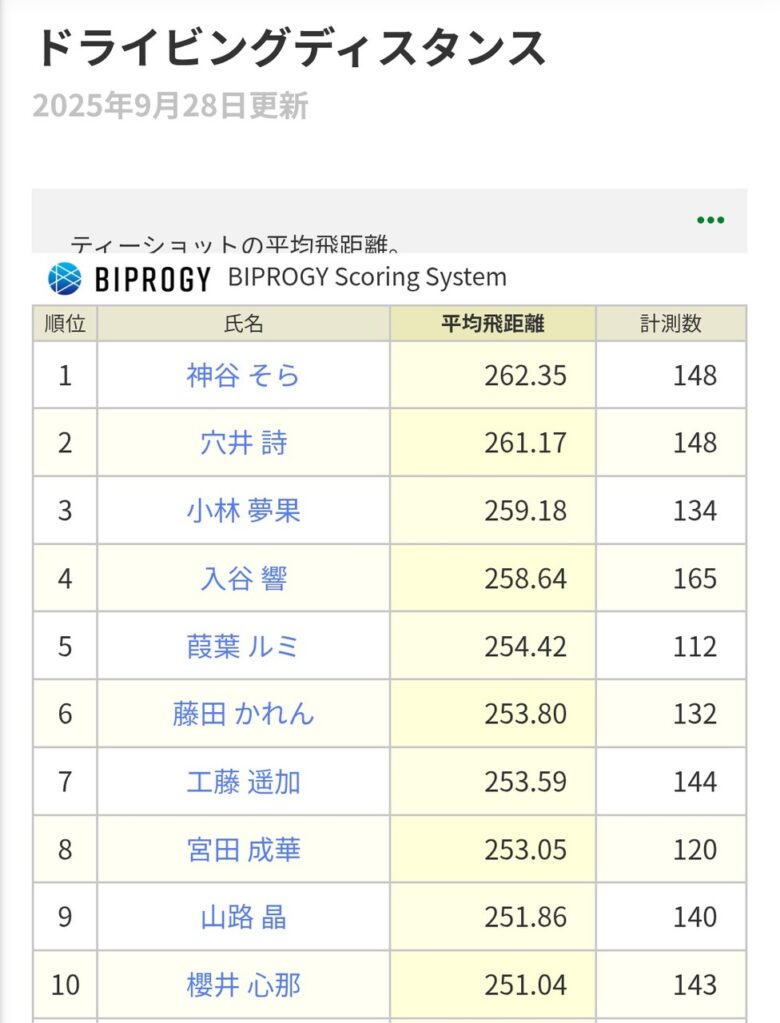Expand the green three-dot description toggle
This screenshot has width=780, height=1023.
click(x=710, y=220)
